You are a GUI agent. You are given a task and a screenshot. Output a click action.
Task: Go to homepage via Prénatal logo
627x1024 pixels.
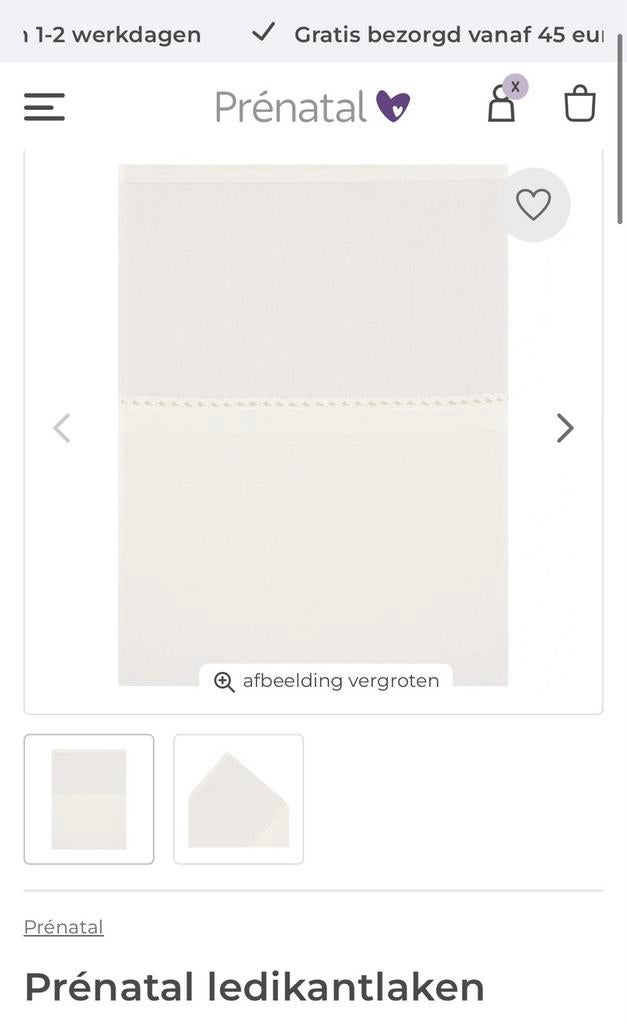coord(312,107)
